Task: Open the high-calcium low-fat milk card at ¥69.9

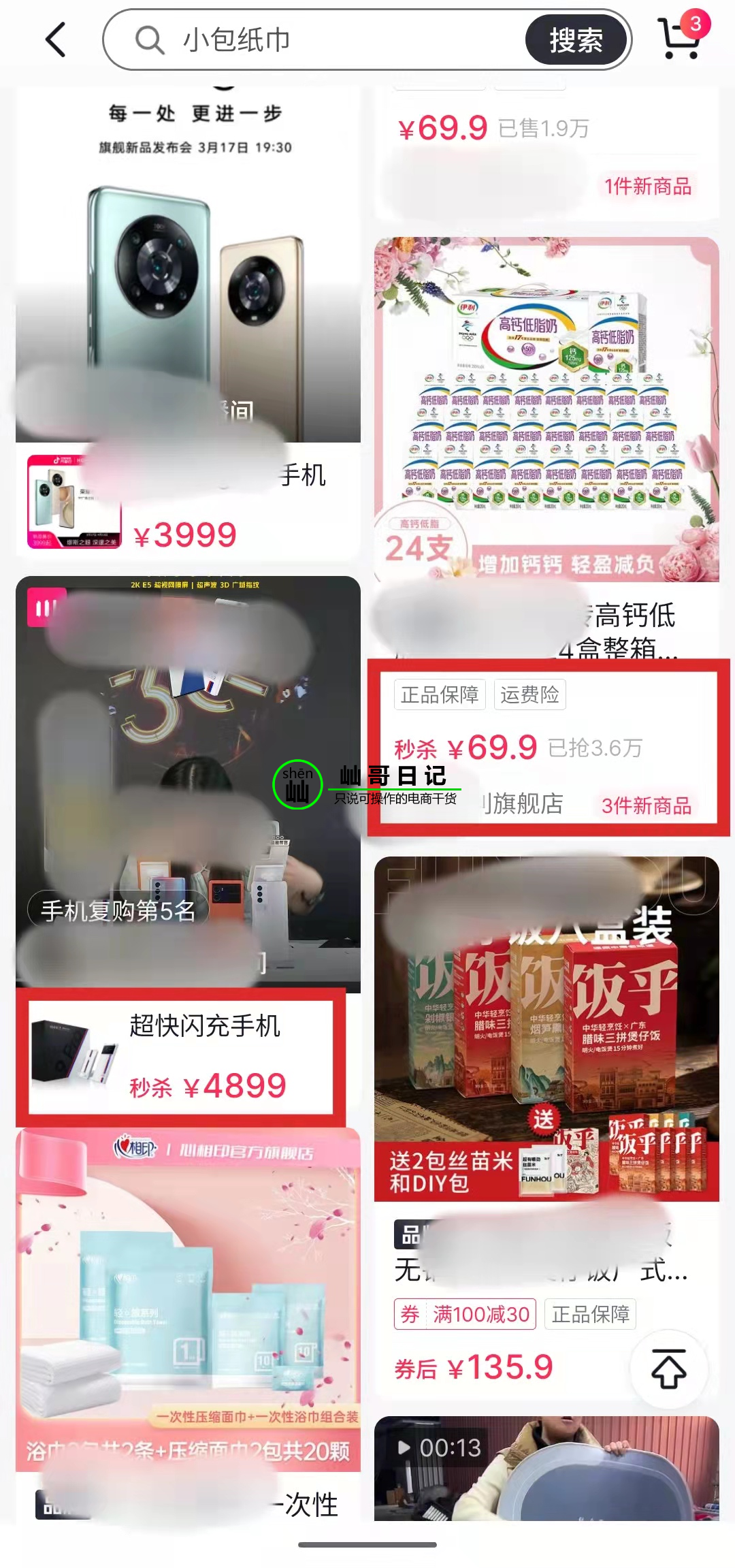Action: (x=546, y=443)
